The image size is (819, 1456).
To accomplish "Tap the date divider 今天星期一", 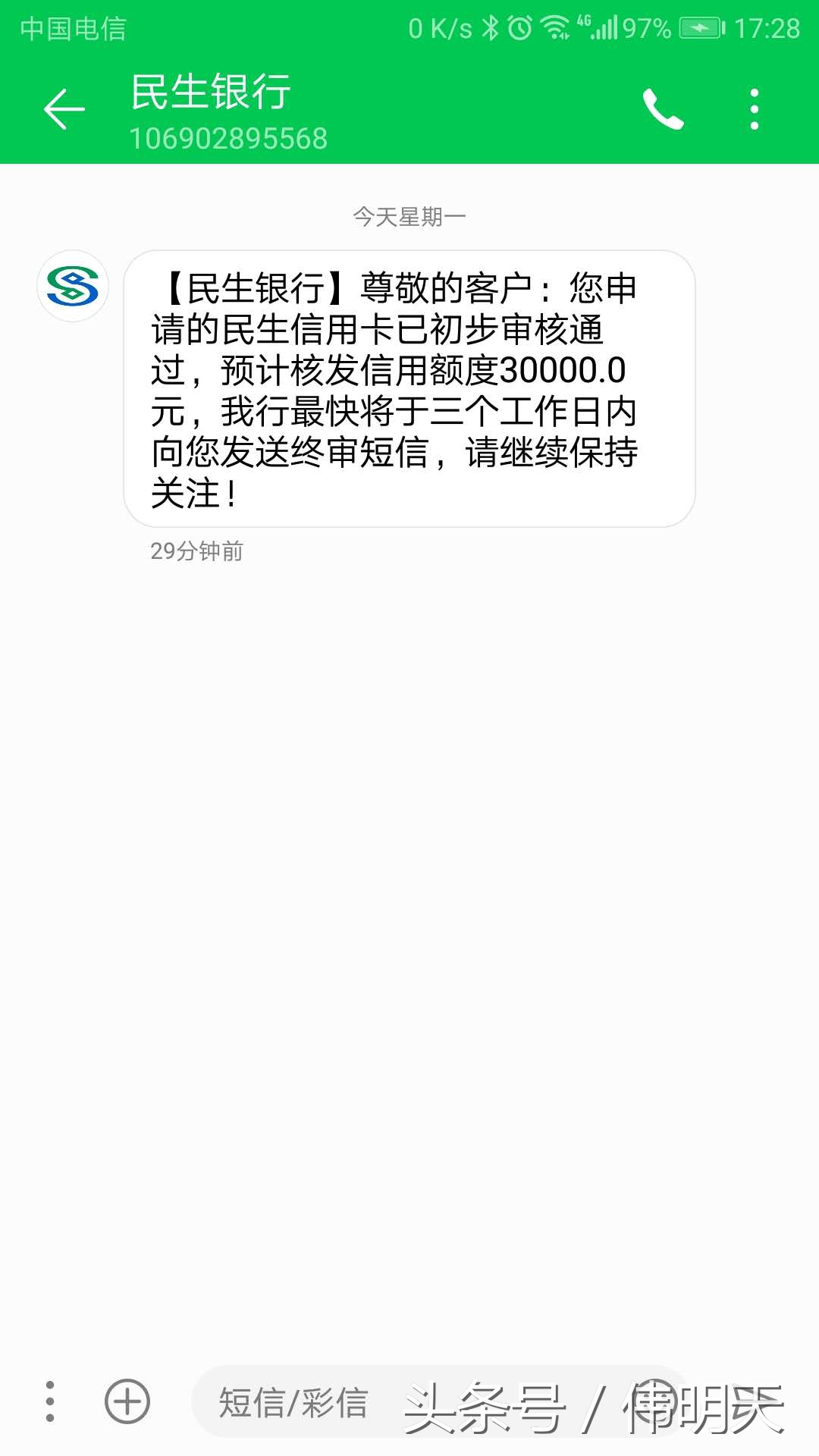I will coord(409,215).
